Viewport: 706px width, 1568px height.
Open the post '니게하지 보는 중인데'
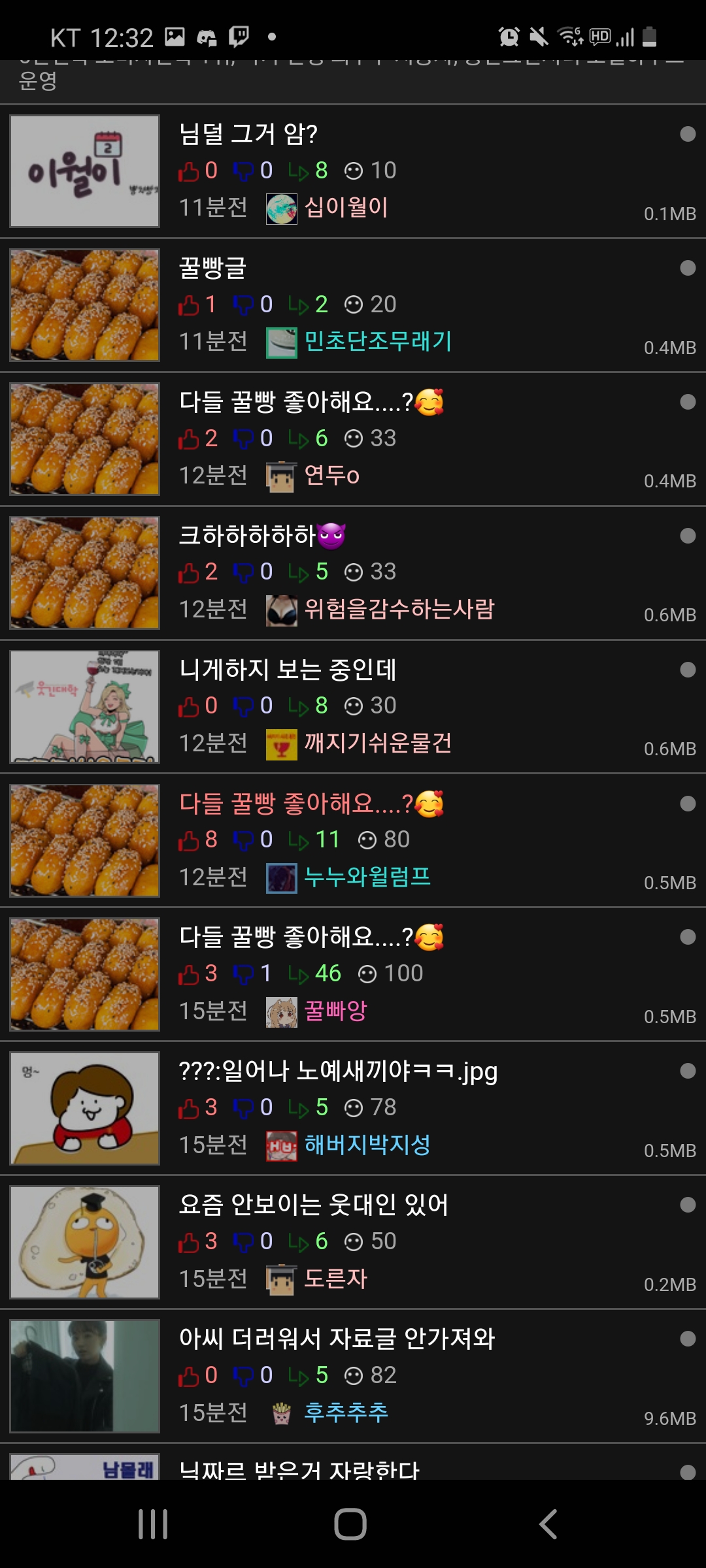click(x=288, y=670)
